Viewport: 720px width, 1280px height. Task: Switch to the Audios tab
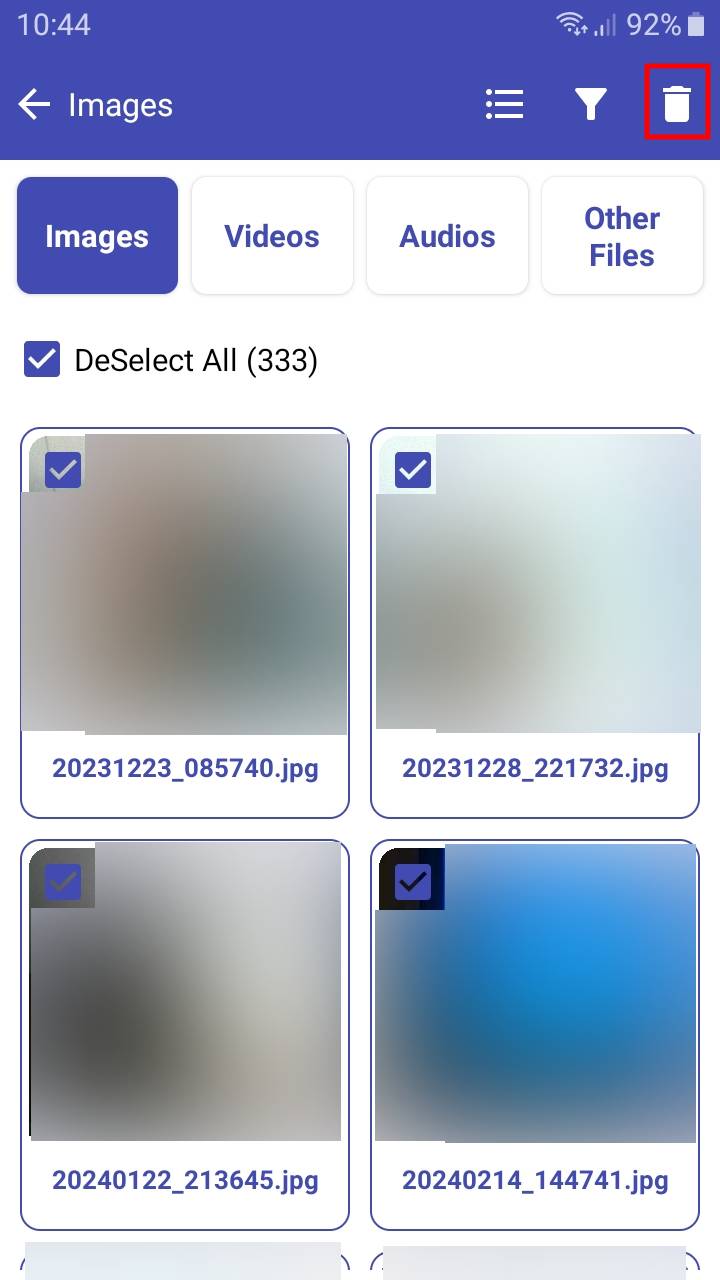coord(447,236)
